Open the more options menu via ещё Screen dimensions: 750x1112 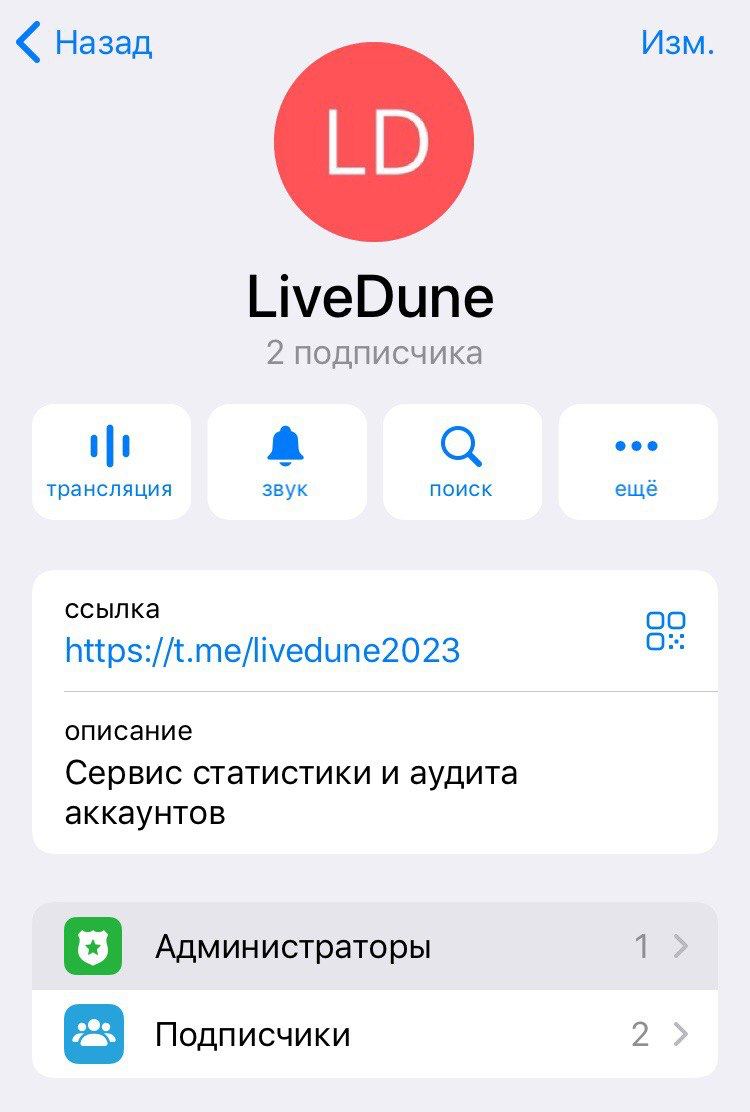pyautogui.click(x=639, y=461)
